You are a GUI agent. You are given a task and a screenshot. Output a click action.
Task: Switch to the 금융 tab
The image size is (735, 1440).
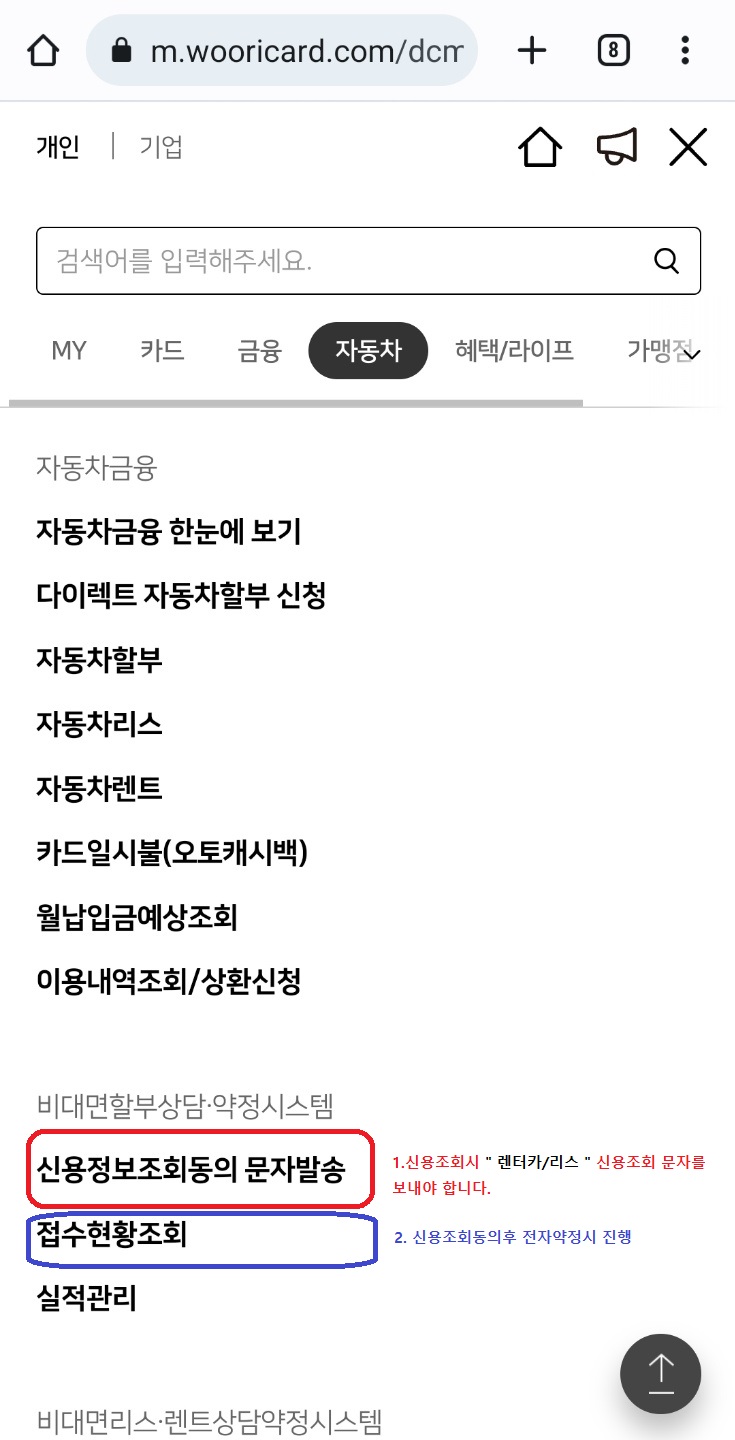pyautogui.click(x=259, y=351)
